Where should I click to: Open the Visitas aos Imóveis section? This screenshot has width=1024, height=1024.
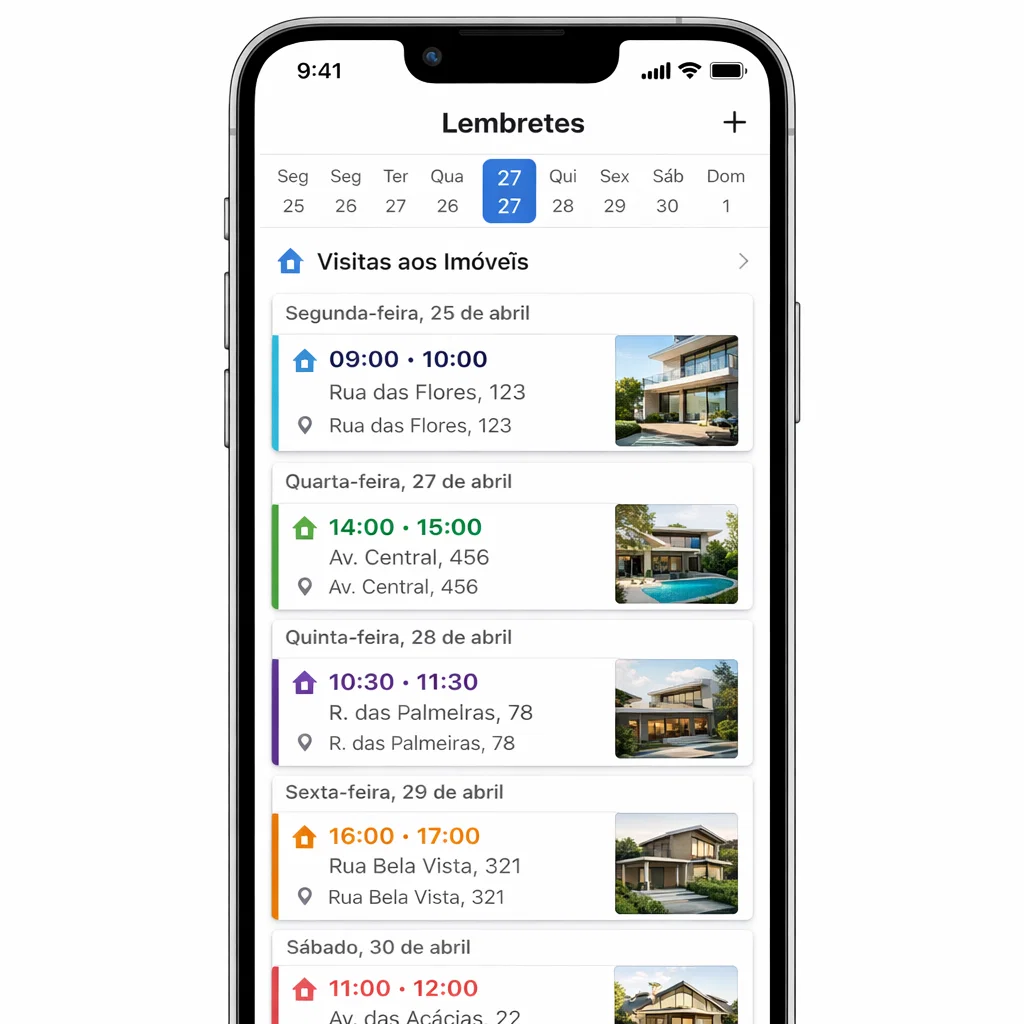[512, 262]
